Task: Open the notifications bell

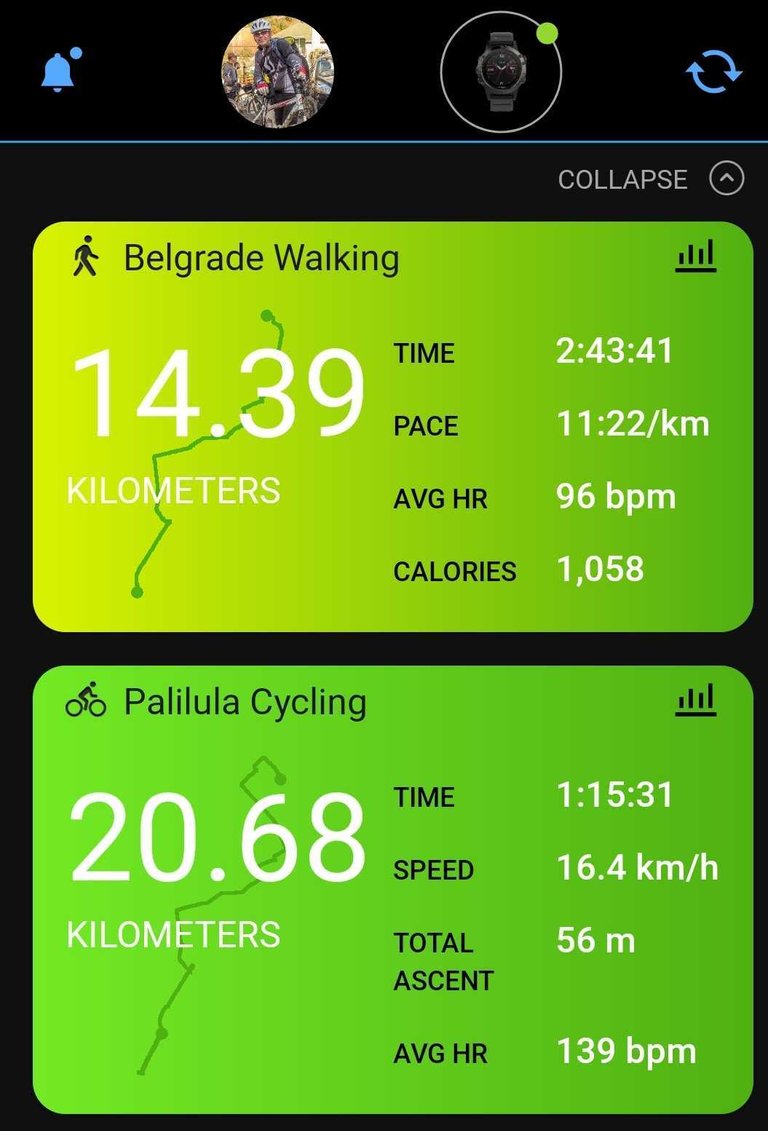Action: click(60, 70)
